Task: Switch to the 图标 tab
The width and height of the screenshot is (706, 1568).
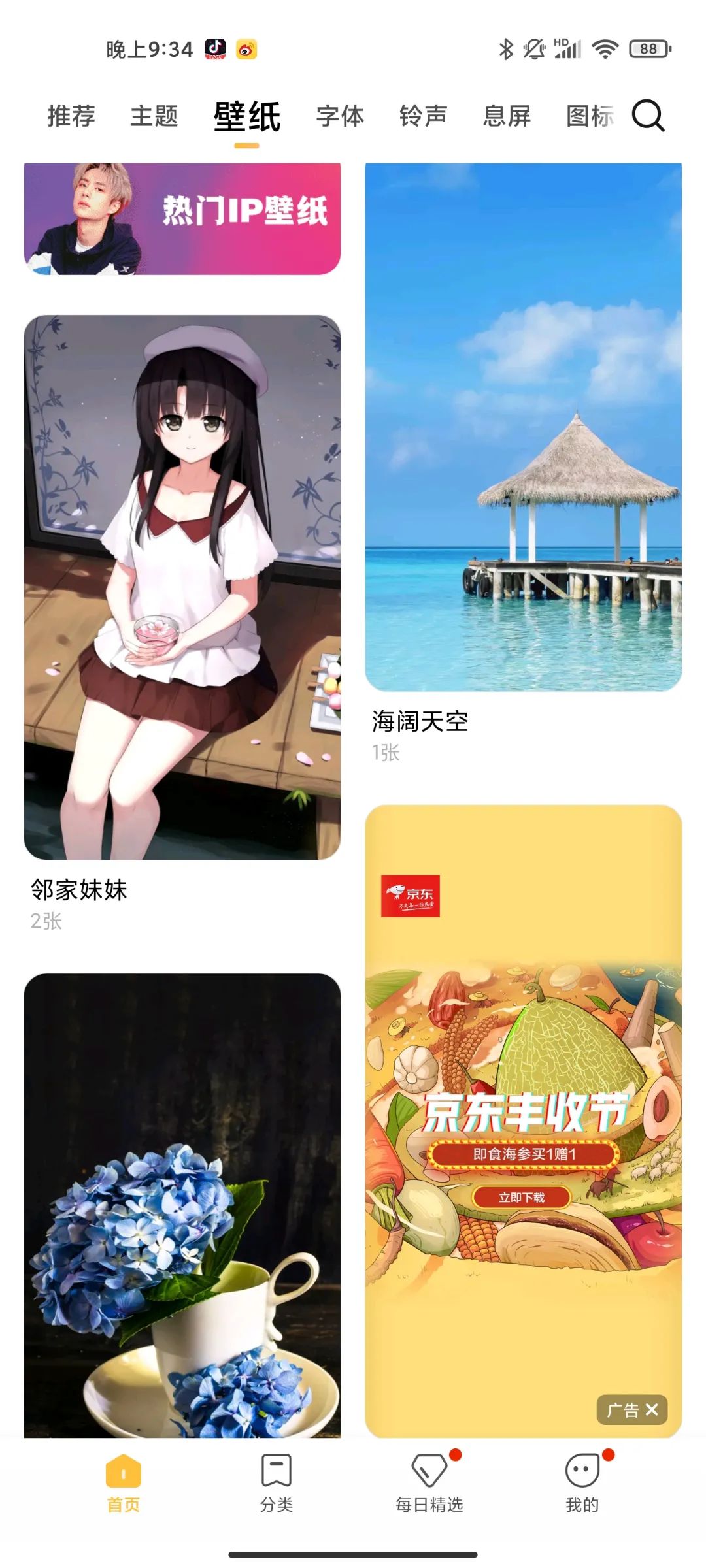Action: 589,116
